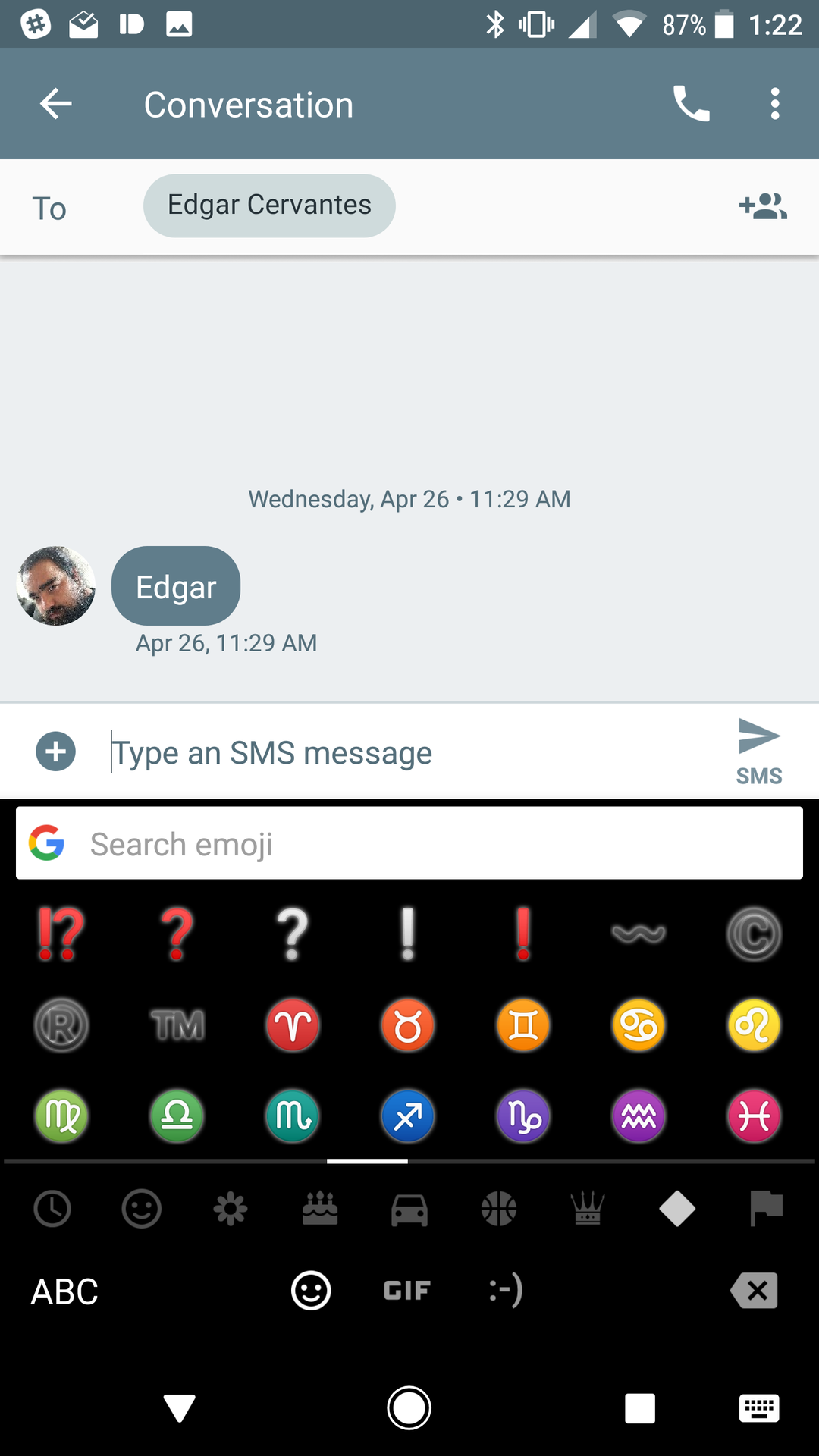Image resolution: width=819 pixels, height=1456 pixels.
Task: Open the GIF keyboard
Action: pos(407,1290)
